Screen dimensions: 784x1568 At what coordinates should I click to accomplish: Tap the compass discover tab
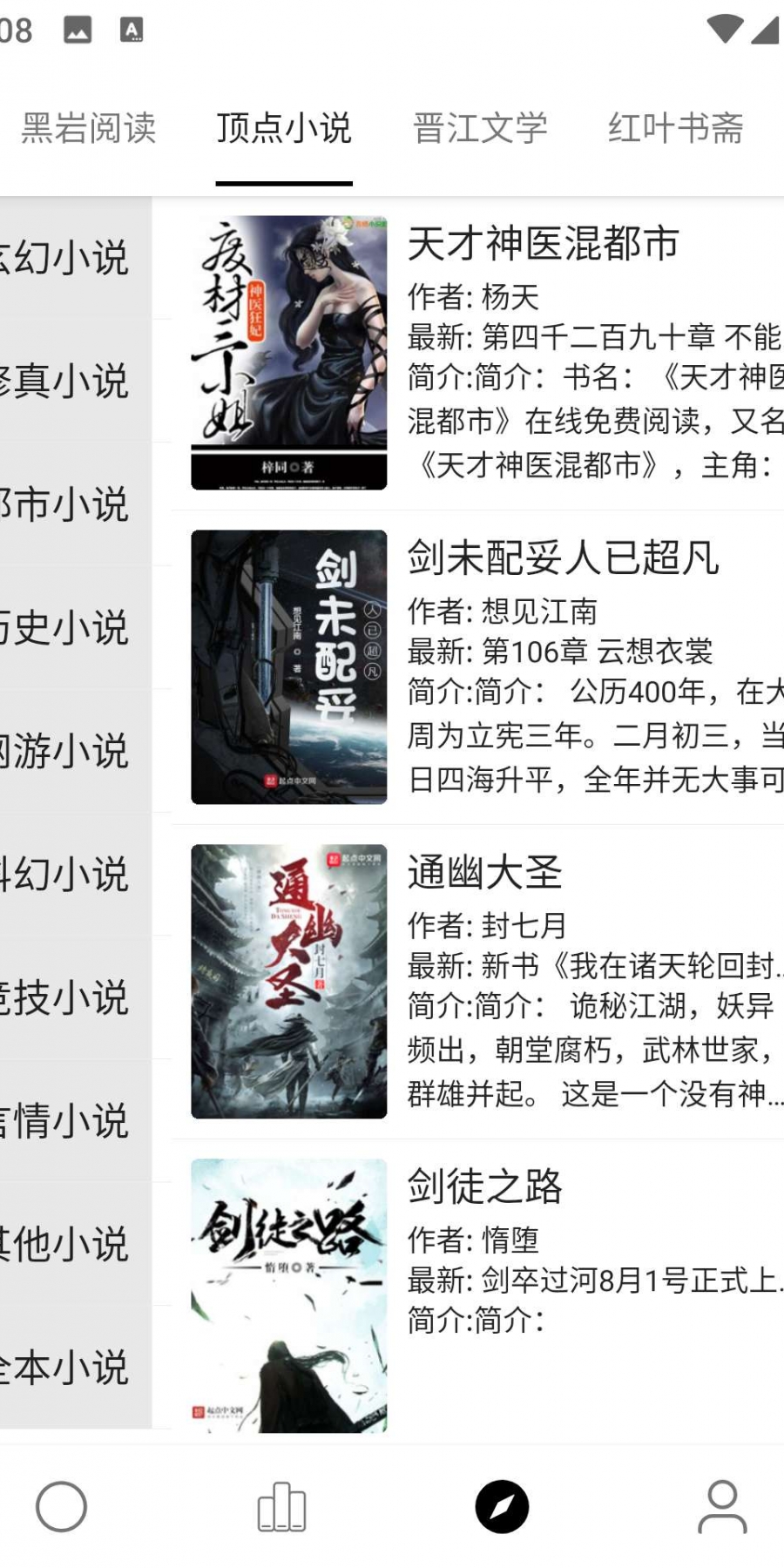(502, 1506)
